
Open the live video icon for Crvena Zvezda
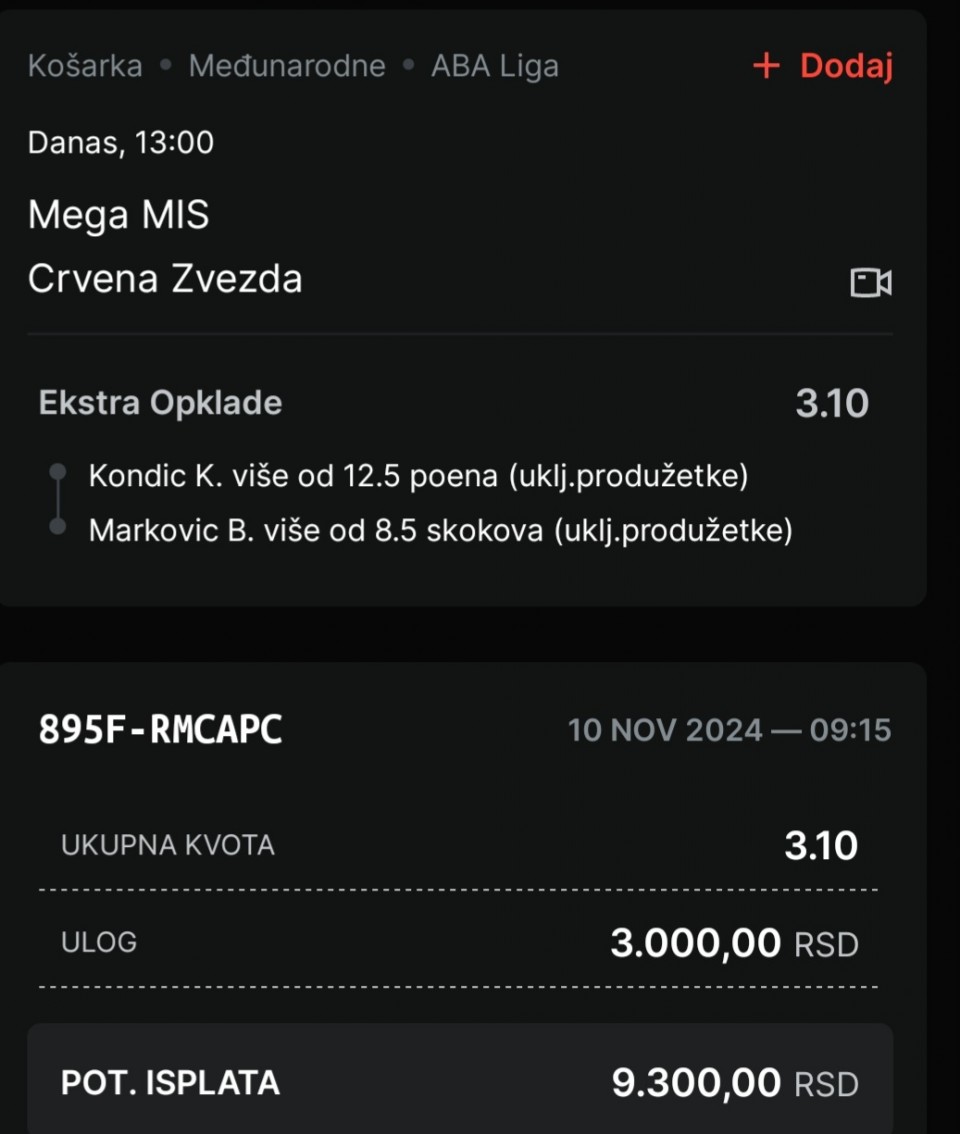(870, 283)
